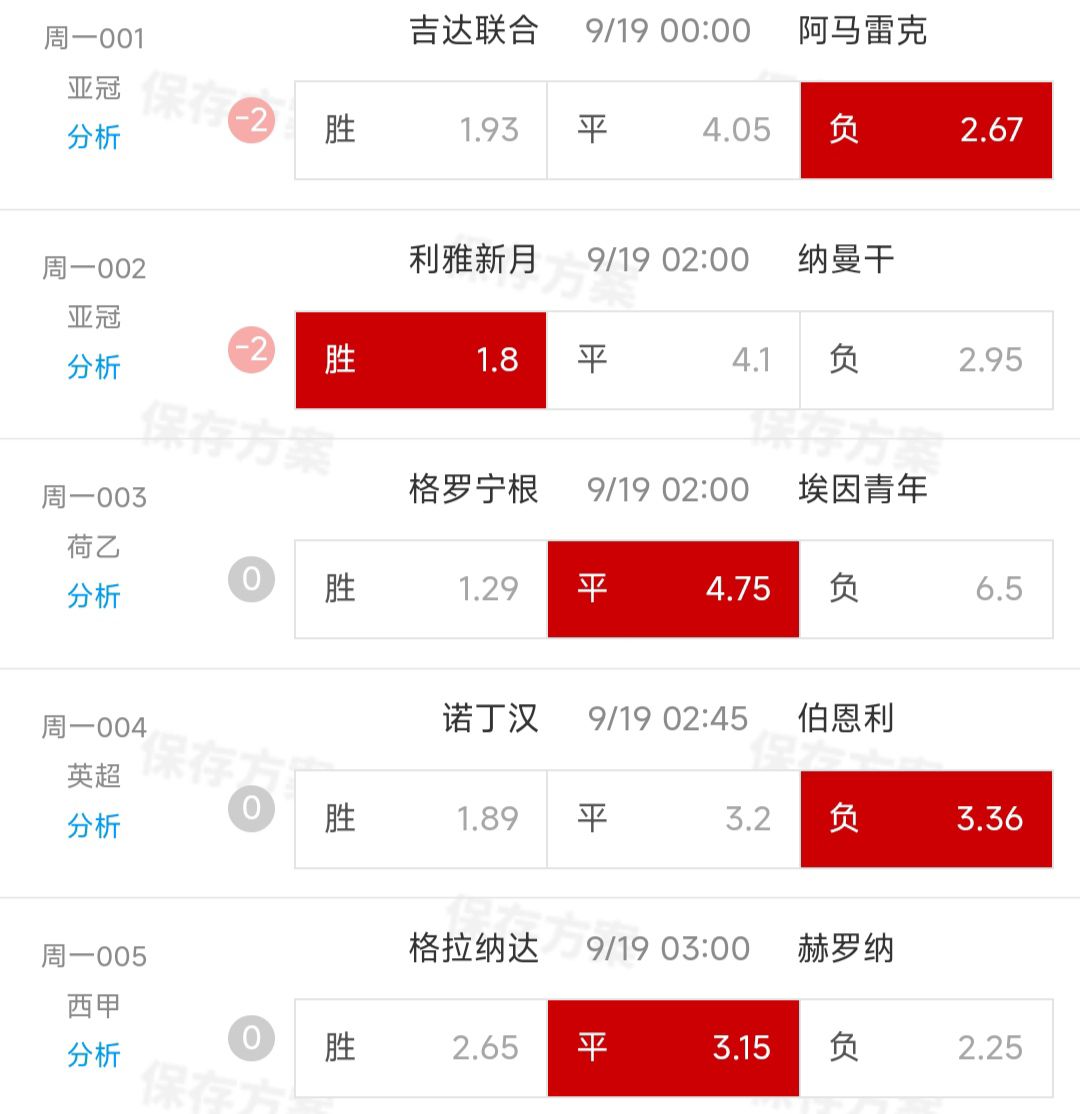
Task: Choose 负 6.5 in 格罗宁根 vs 埃因青年
Action: (926, 589)
